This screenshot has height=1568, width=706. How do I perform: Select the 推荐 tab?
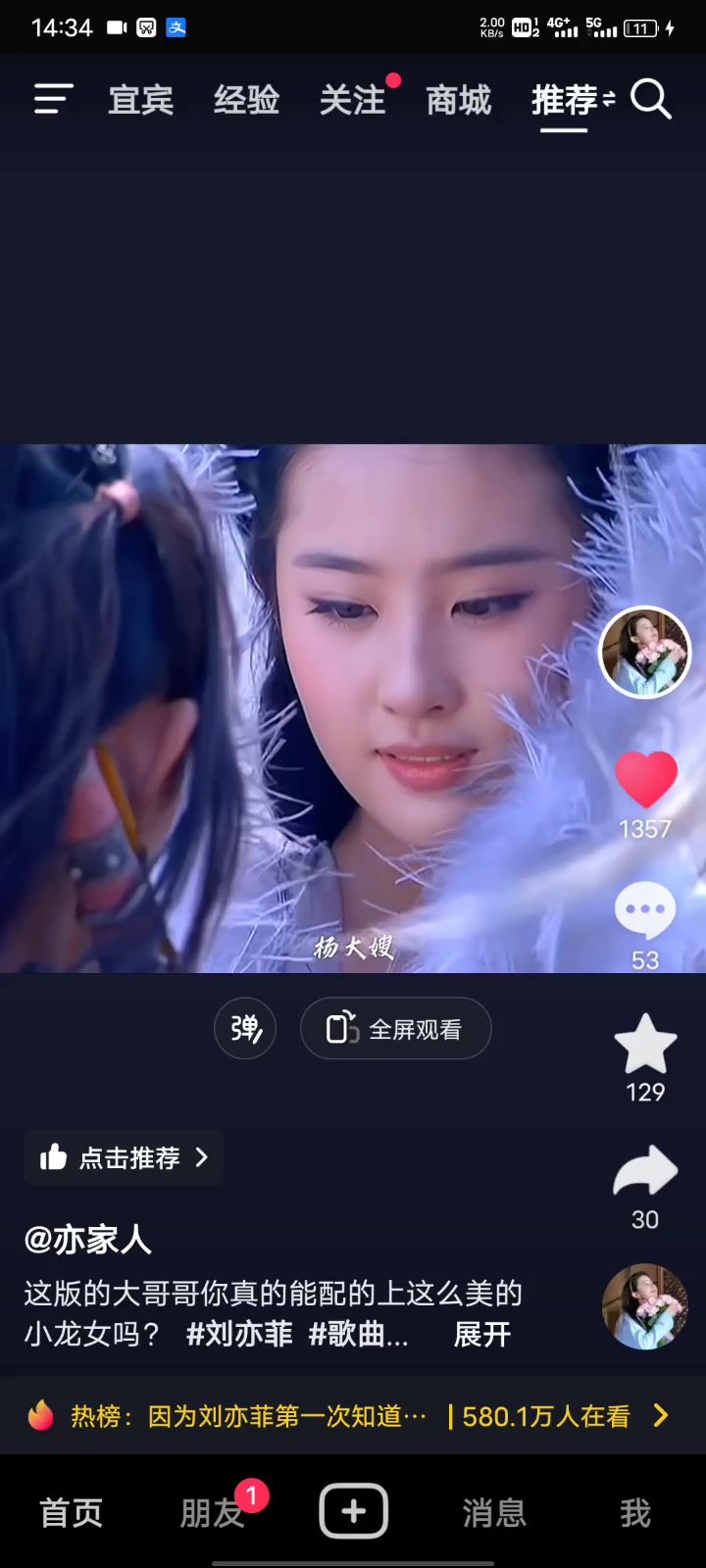565,100
